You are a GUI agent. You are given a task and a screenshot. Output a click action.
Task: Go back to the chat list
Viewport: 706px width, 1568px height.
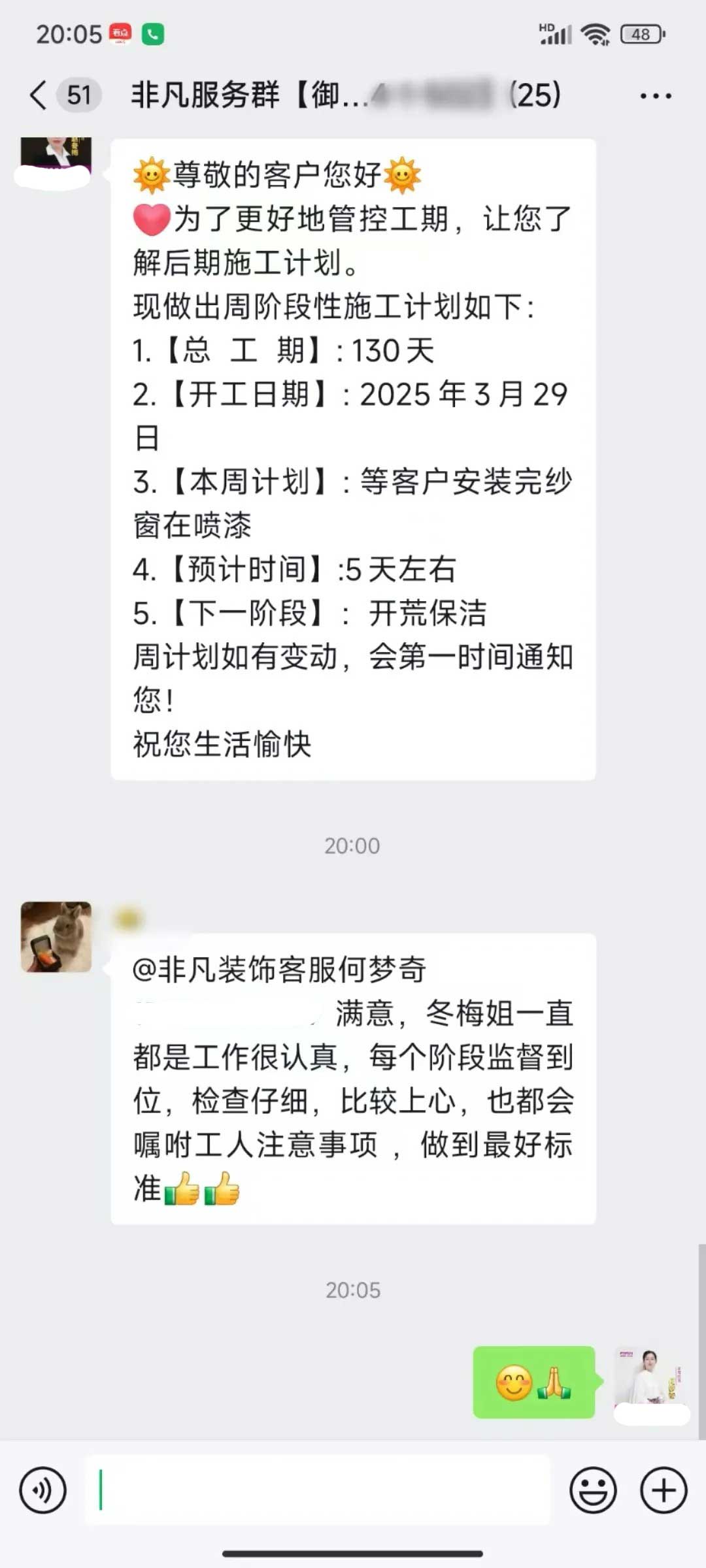(39, 95)
